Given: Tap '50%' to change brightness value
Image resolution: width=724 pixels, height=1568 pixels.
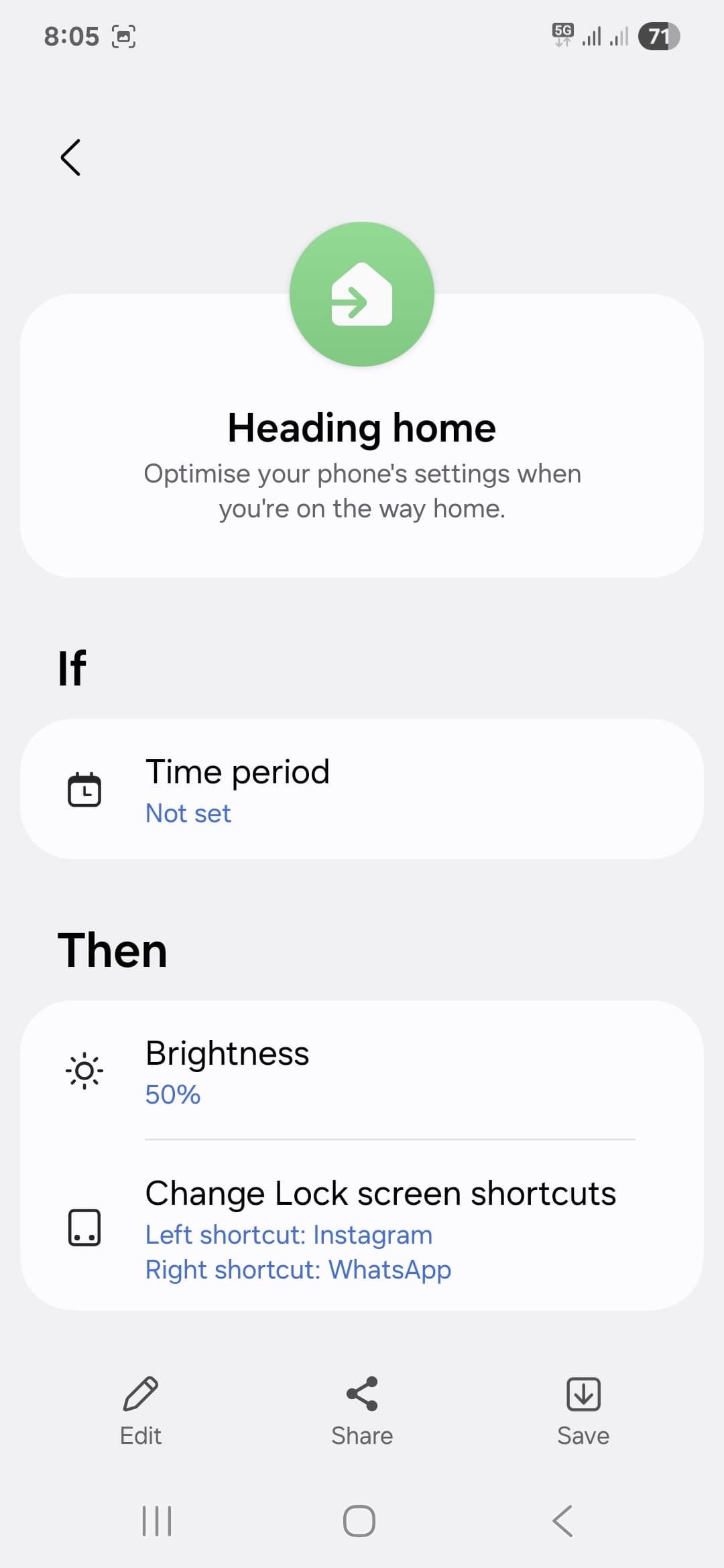Looking at the screenshot, I should click(x=172, y=1094).
